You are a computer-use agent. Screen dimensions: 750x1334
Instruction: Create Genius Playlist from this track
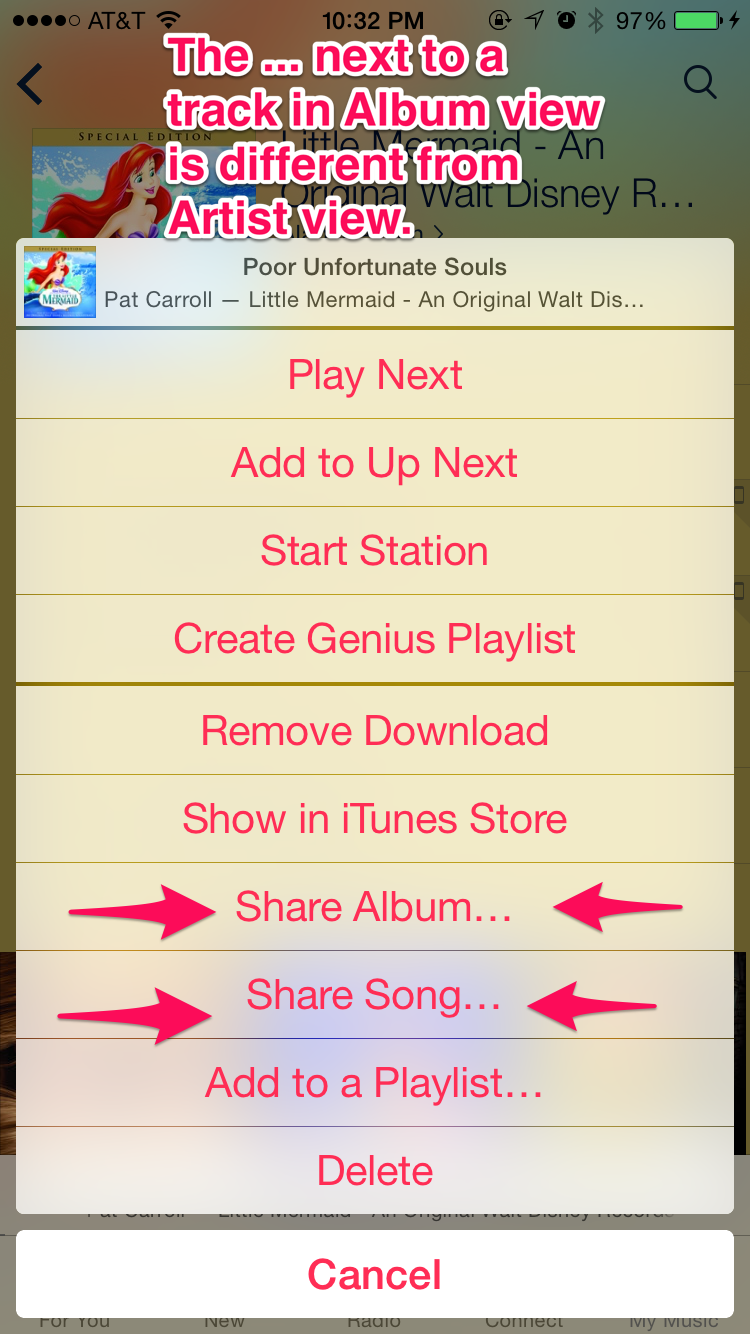pyautogui.click(x=375, y=639)
